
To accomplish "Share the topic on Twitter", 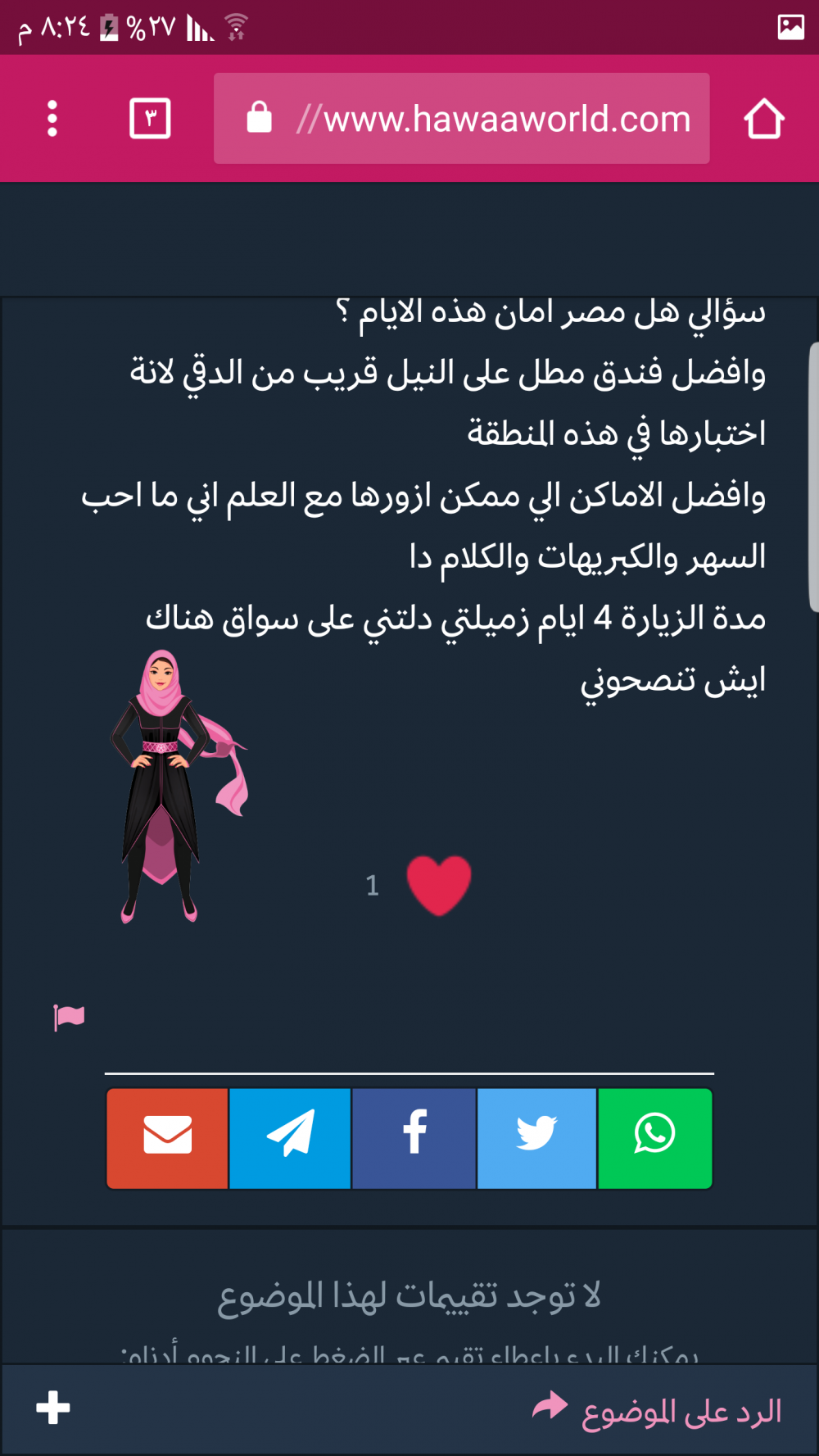I will pos(536,1138).
